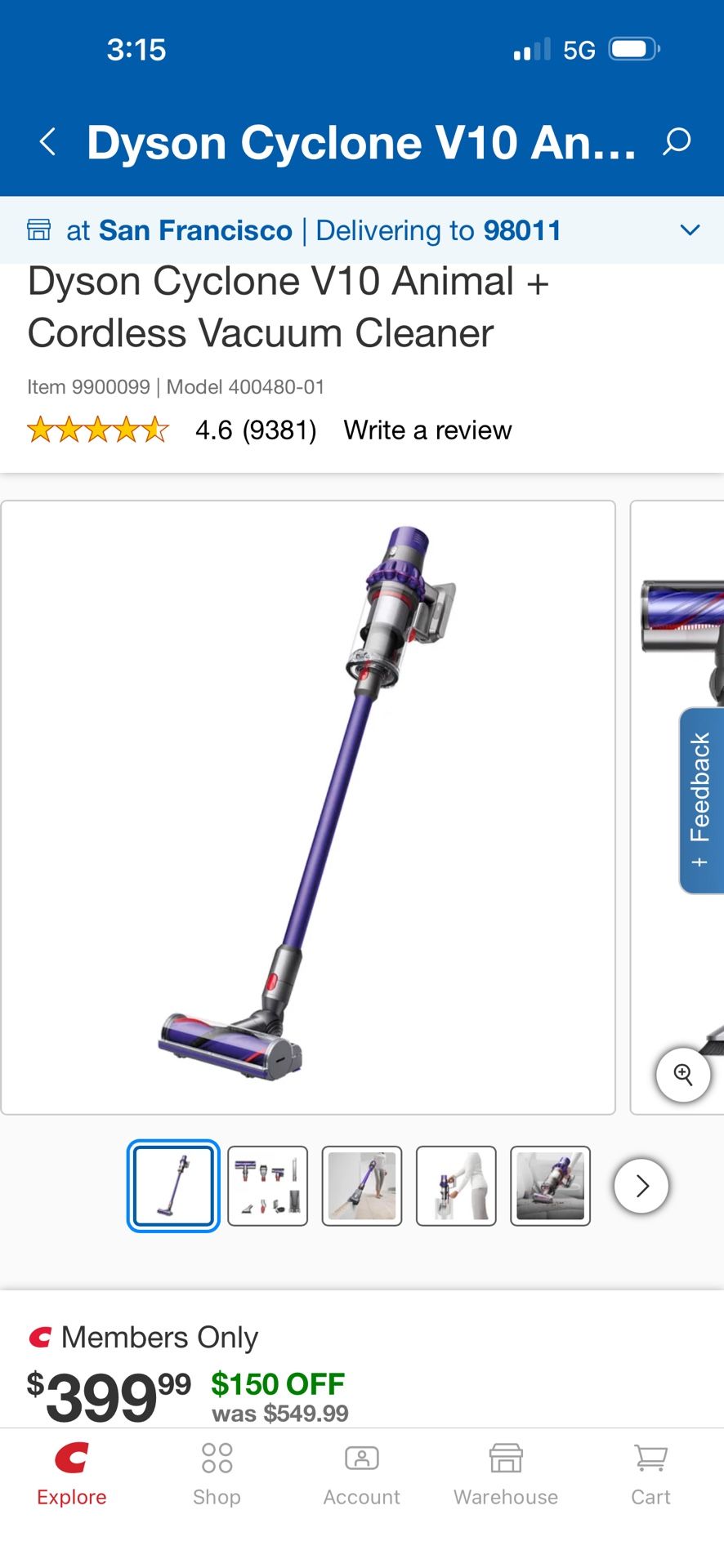Tap the star rating to view reviews
724x1568 pixels.
97,429
